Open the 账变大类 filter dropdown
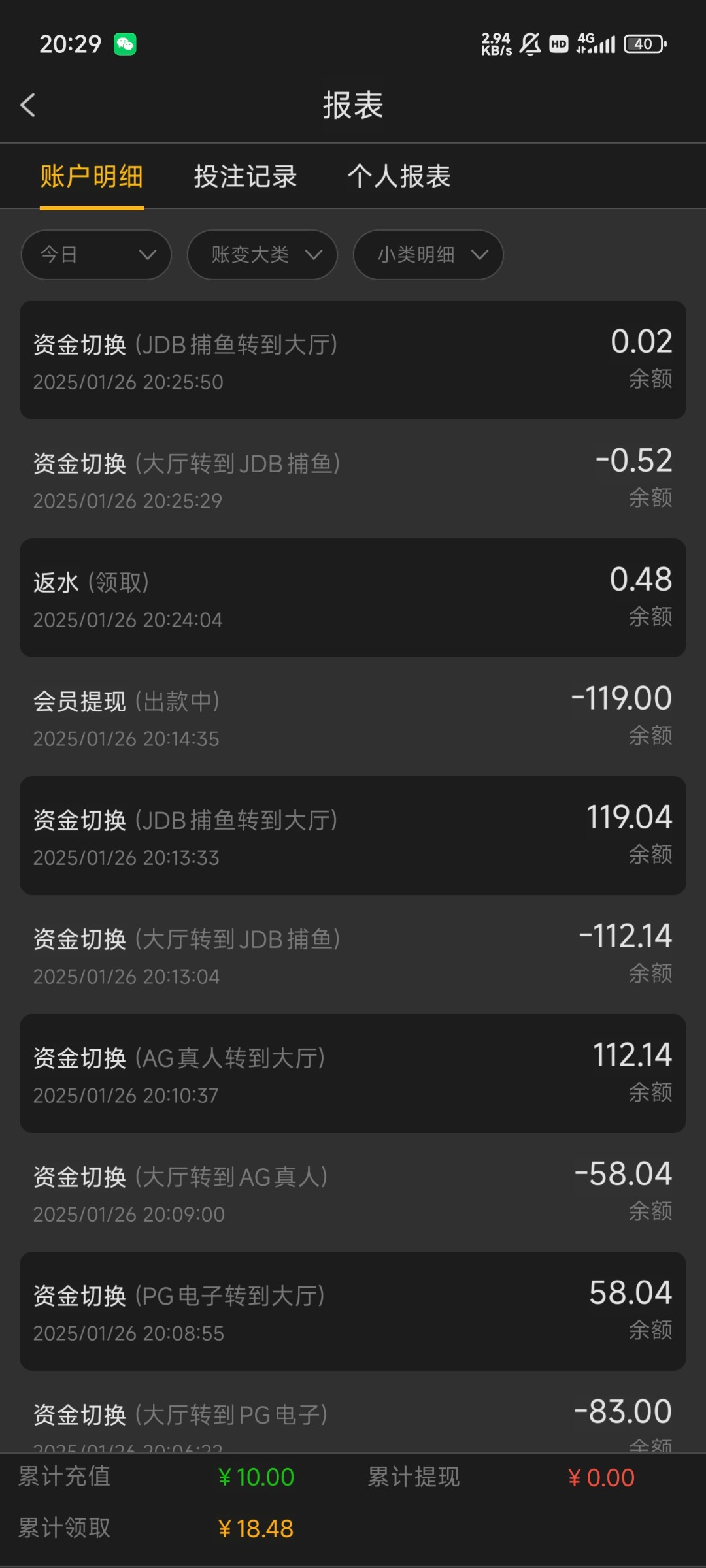The width and height of the screenshot is (706, 1568). [x=262, y=255]
